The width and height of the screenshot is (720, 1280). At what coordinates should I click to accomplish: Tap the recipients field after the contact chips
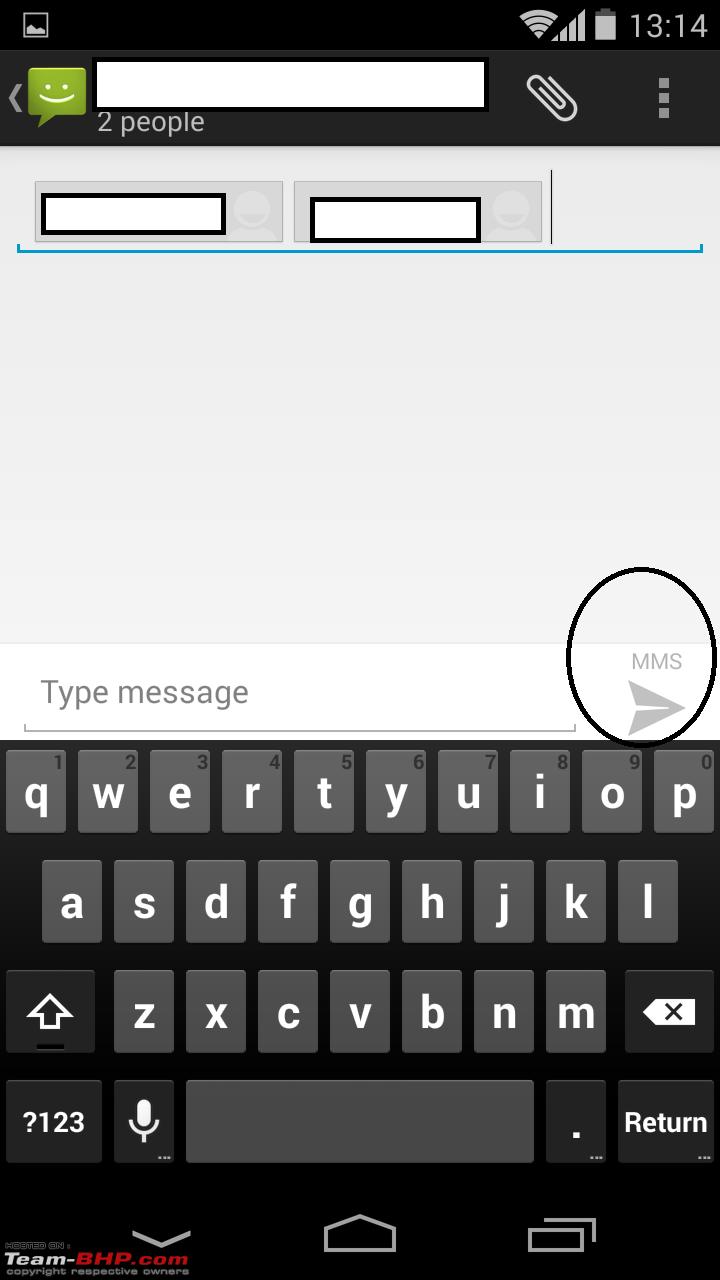pos(625,212)
